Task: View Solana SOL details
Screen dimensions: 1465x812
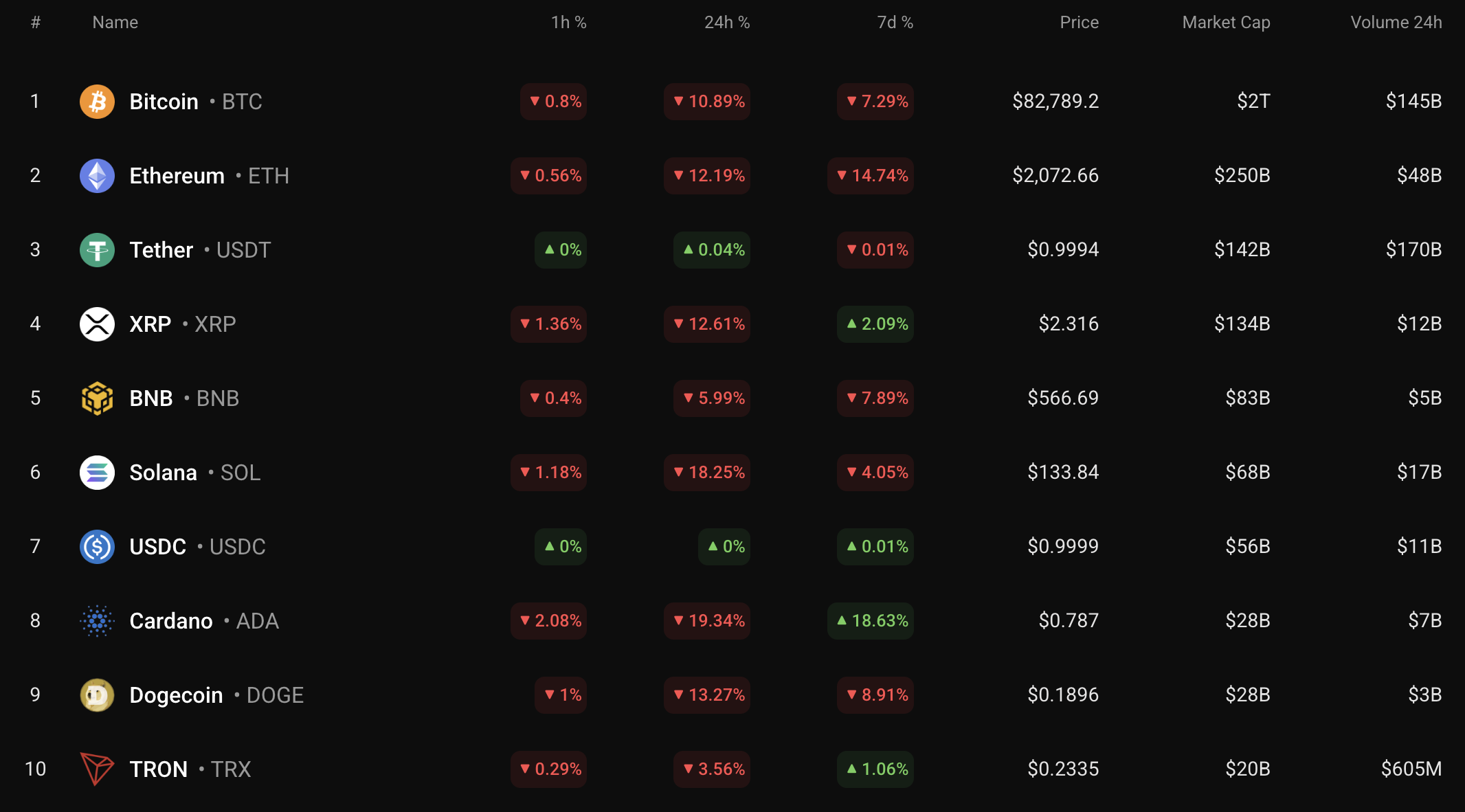Action: [x=163, y=473]
